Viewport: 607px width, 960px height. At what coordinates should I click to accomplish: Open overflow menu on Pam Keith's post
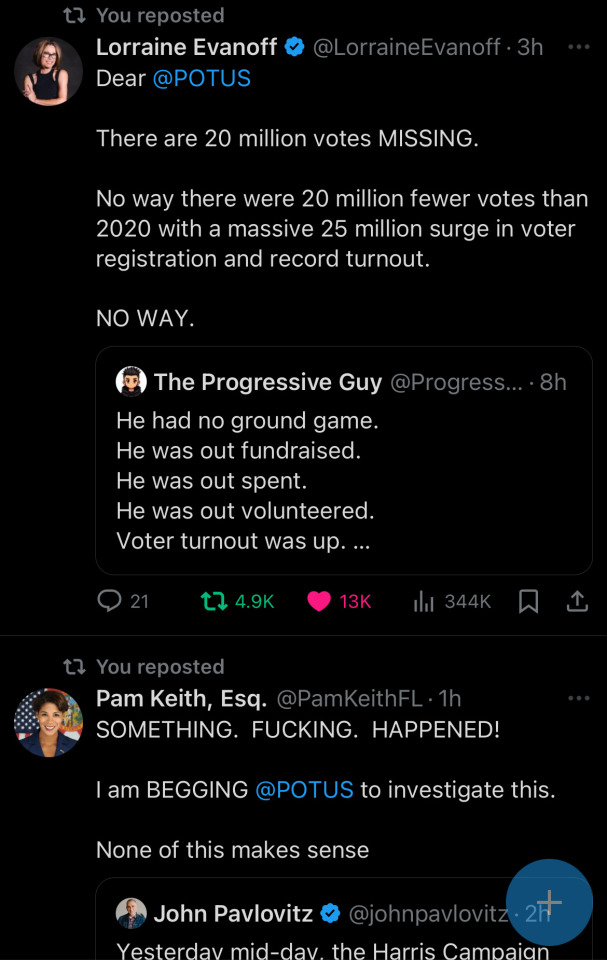(x=578, y=698)
